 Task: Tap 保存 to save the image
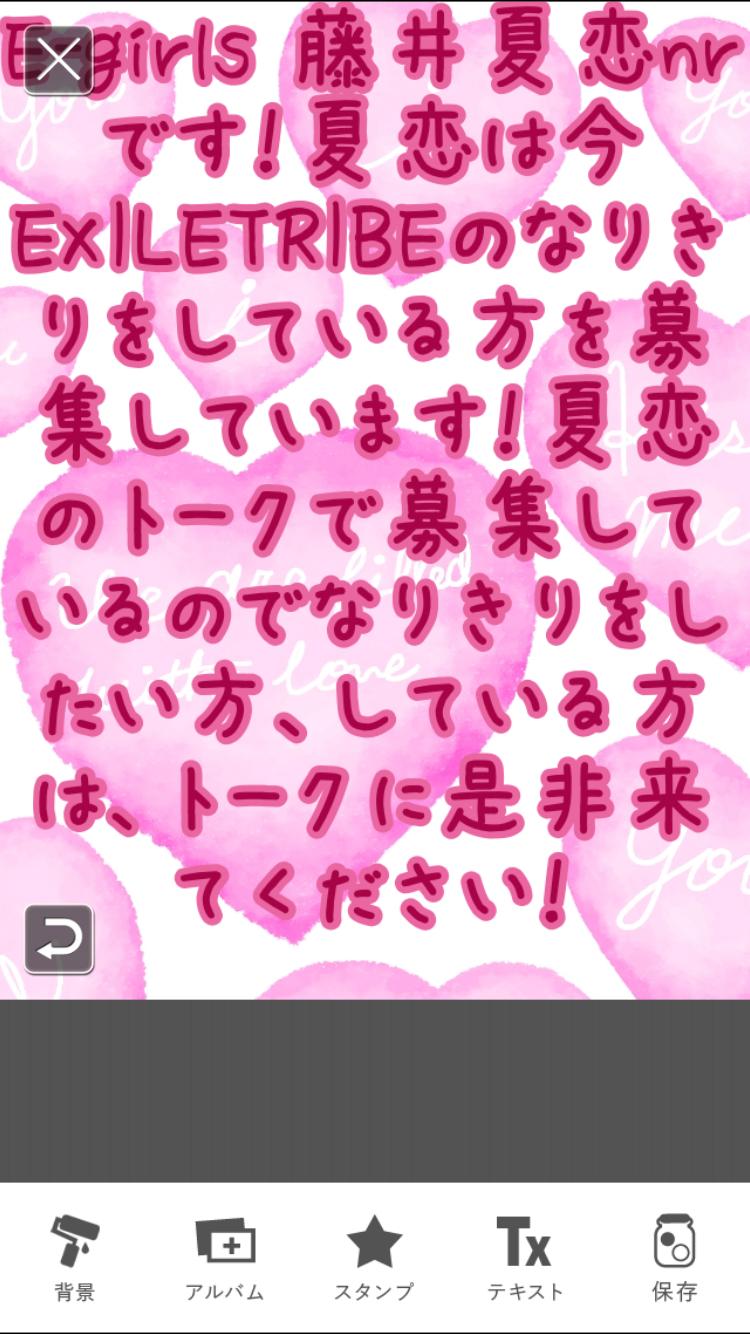pos(674,1292)
